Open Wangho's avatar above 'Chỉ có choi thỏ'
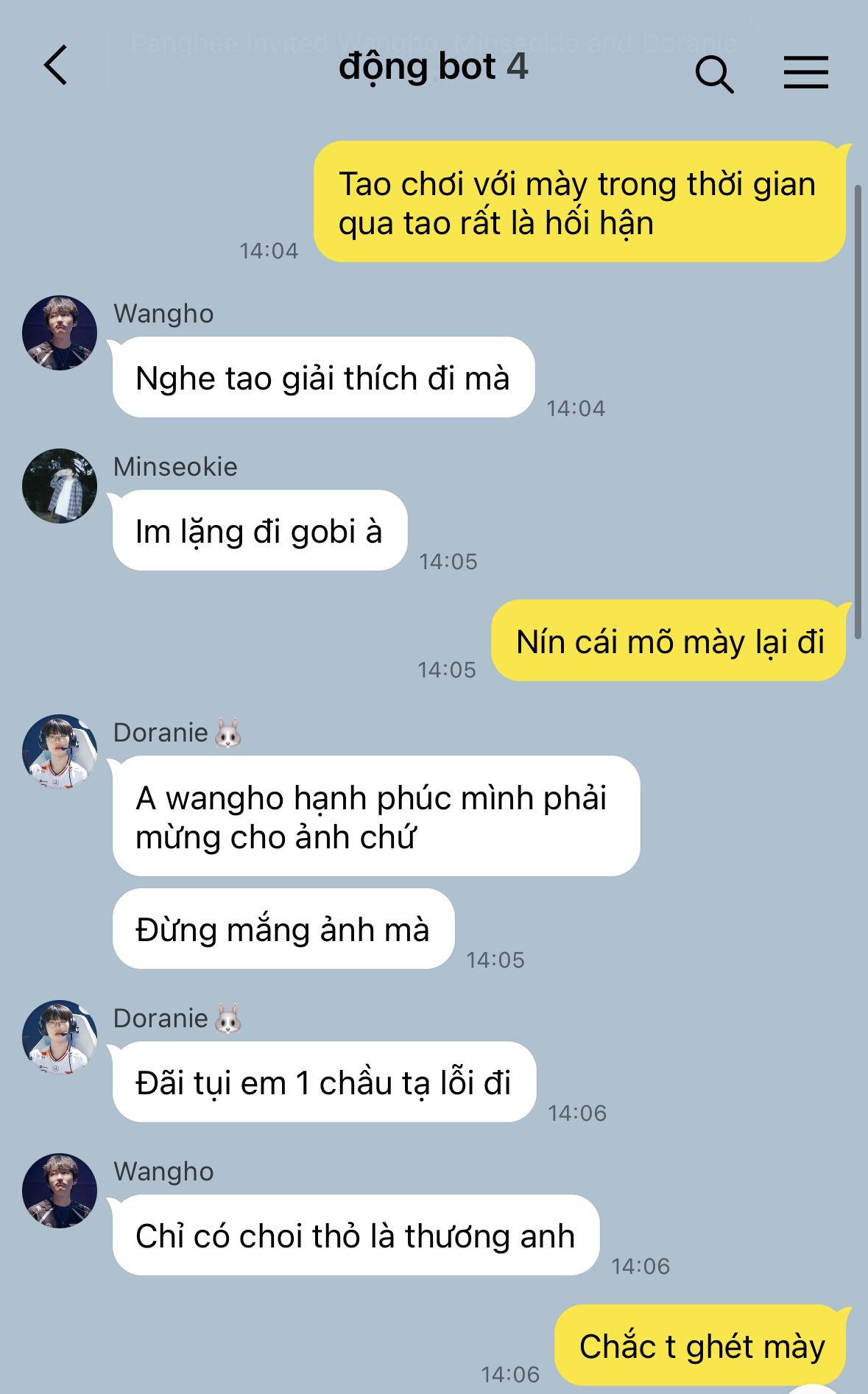The width and height of the screenshot is (868, 1394). pyautogui.click(x=60, y=1190)
